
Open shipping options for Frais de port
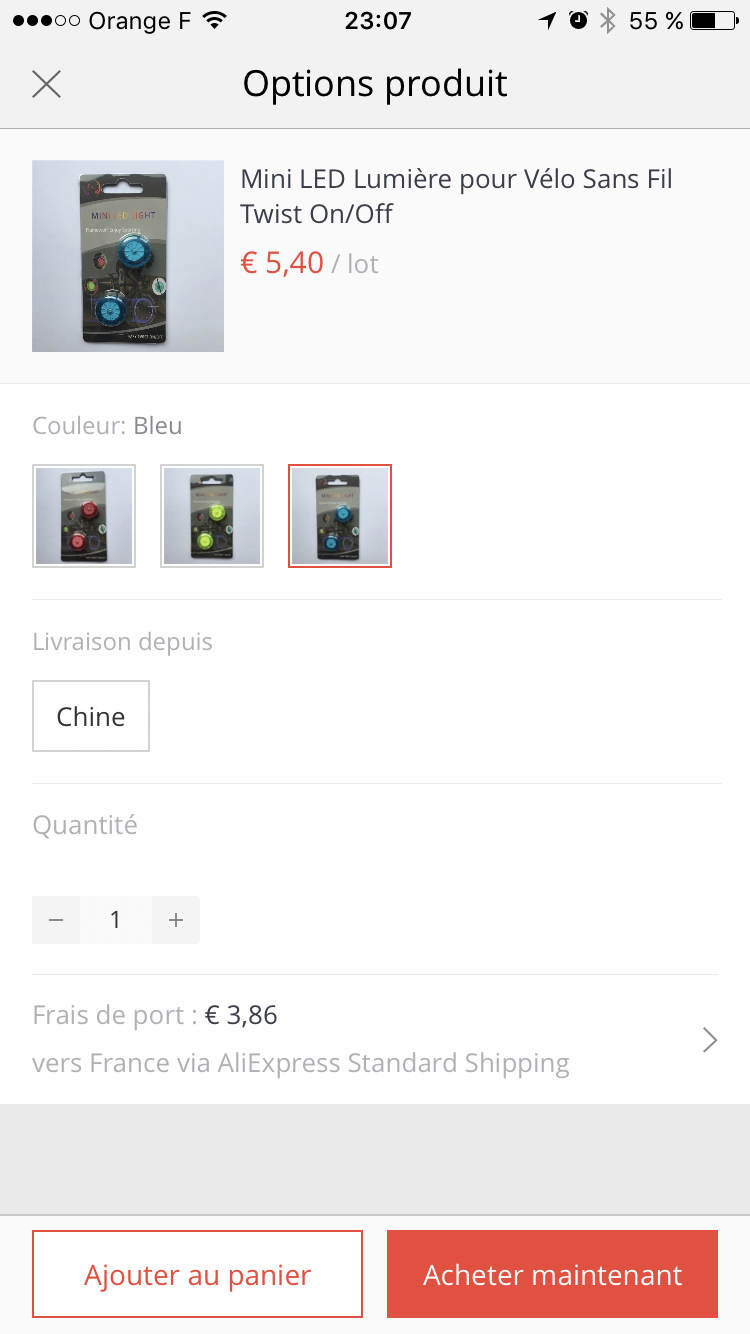tap(375, 1040)
